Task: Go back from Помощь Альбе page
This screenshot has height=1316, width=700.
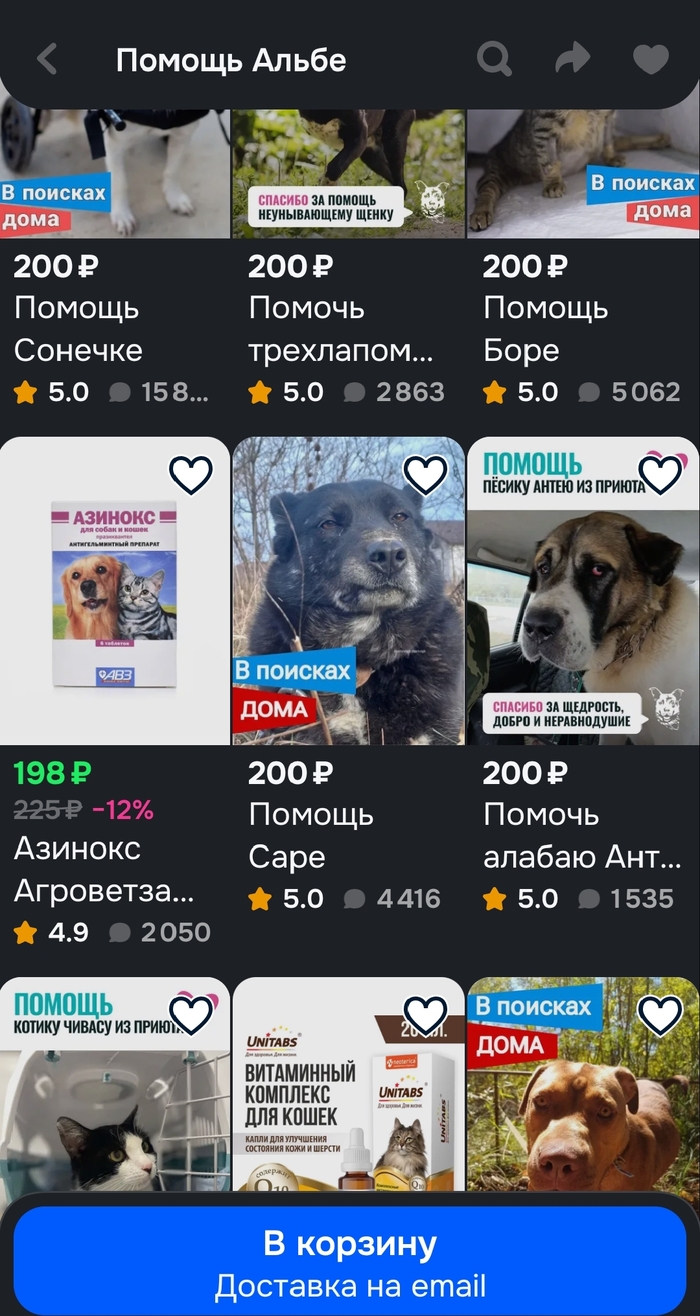Action: tap(47, 60)
